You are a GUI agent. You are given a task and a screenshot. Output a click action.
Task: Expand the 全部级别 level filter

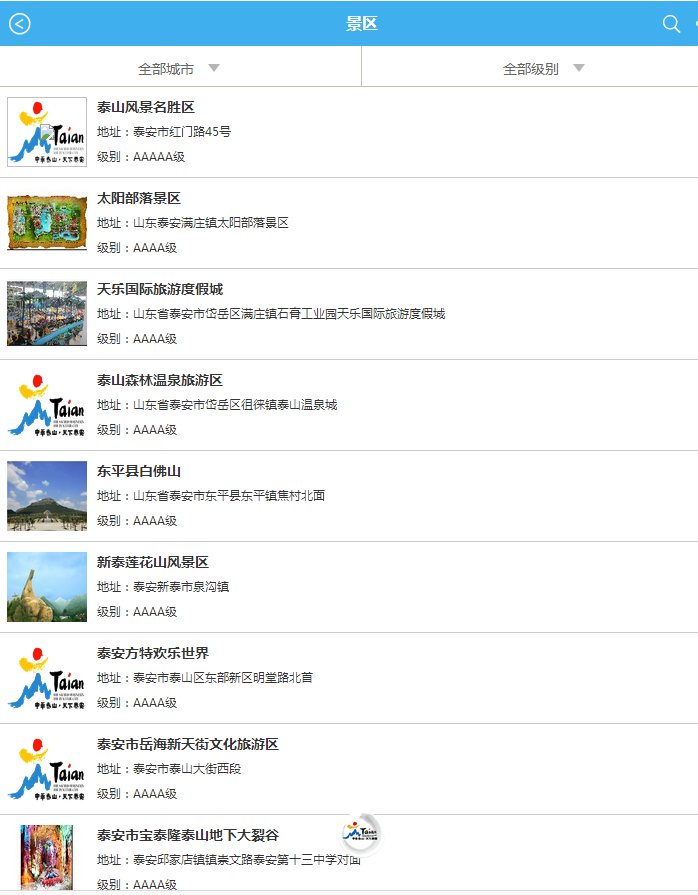(543, 69)
